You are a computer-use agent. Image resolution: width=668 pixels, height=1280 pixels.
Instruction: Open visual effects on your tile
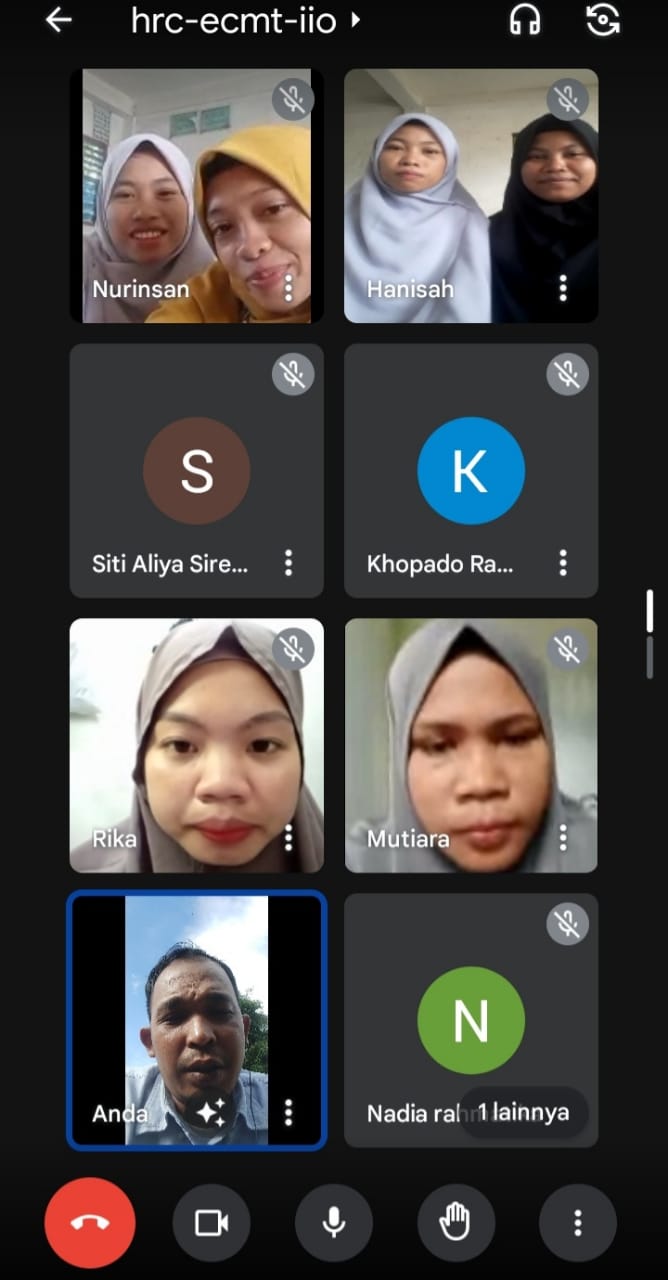[211, 1112]
